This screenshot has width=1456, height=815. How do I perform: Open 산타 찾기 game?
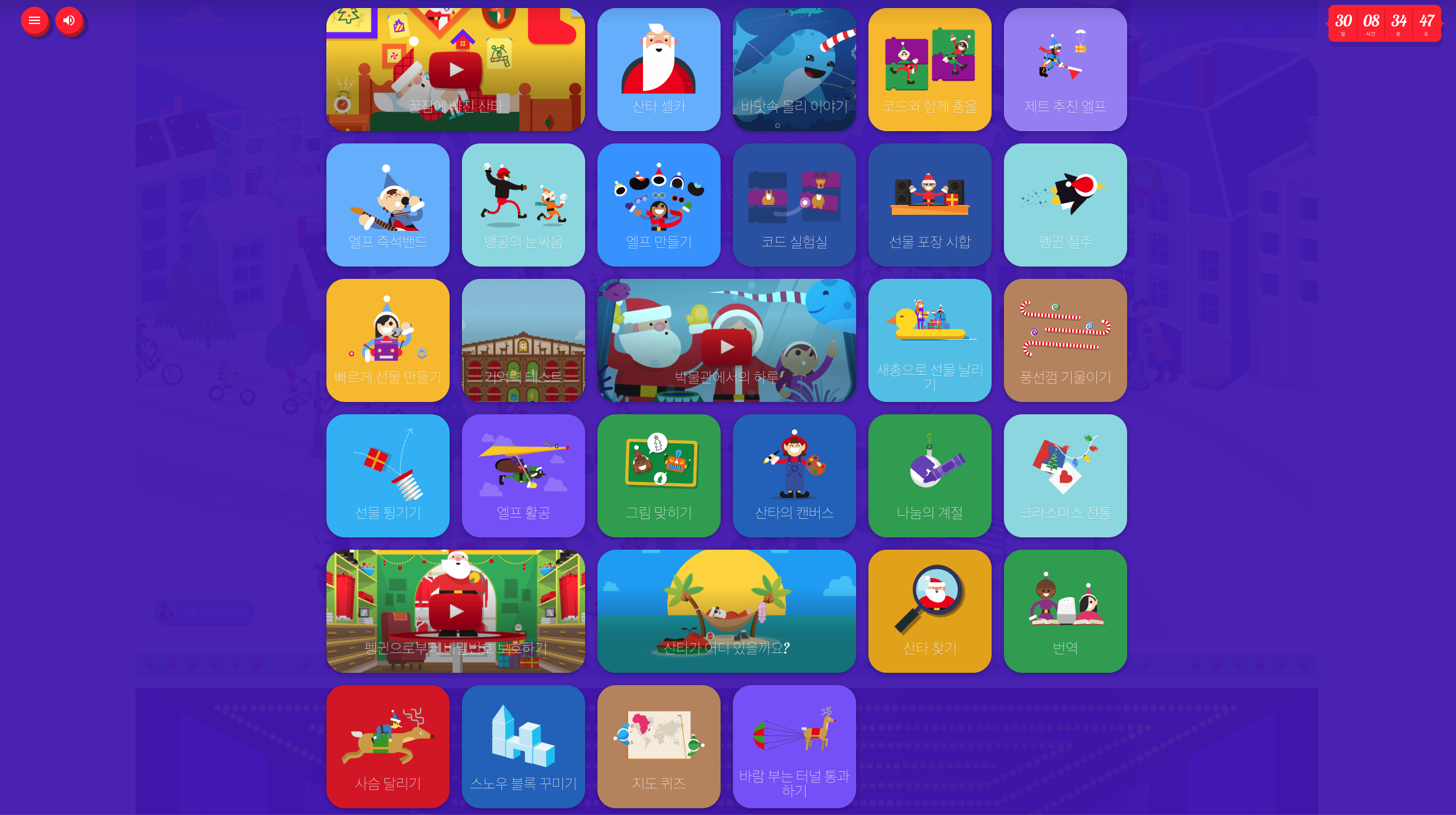(x=929, y=611)
